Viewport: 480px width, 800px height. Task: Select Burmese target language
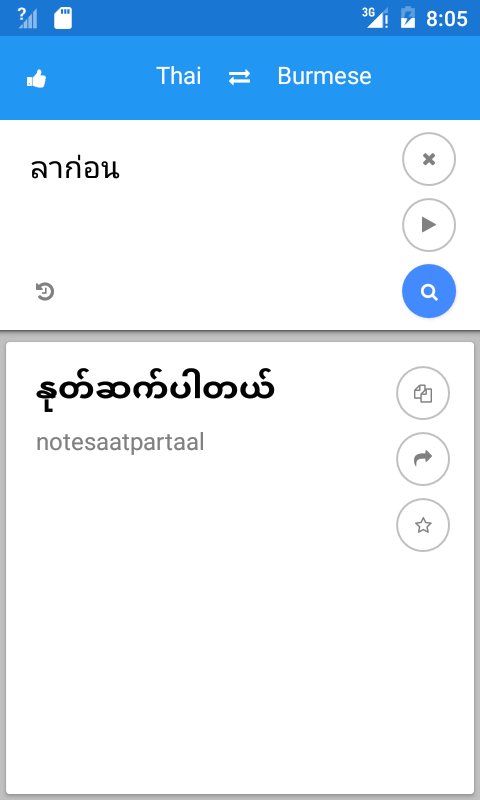pos(324,76)
